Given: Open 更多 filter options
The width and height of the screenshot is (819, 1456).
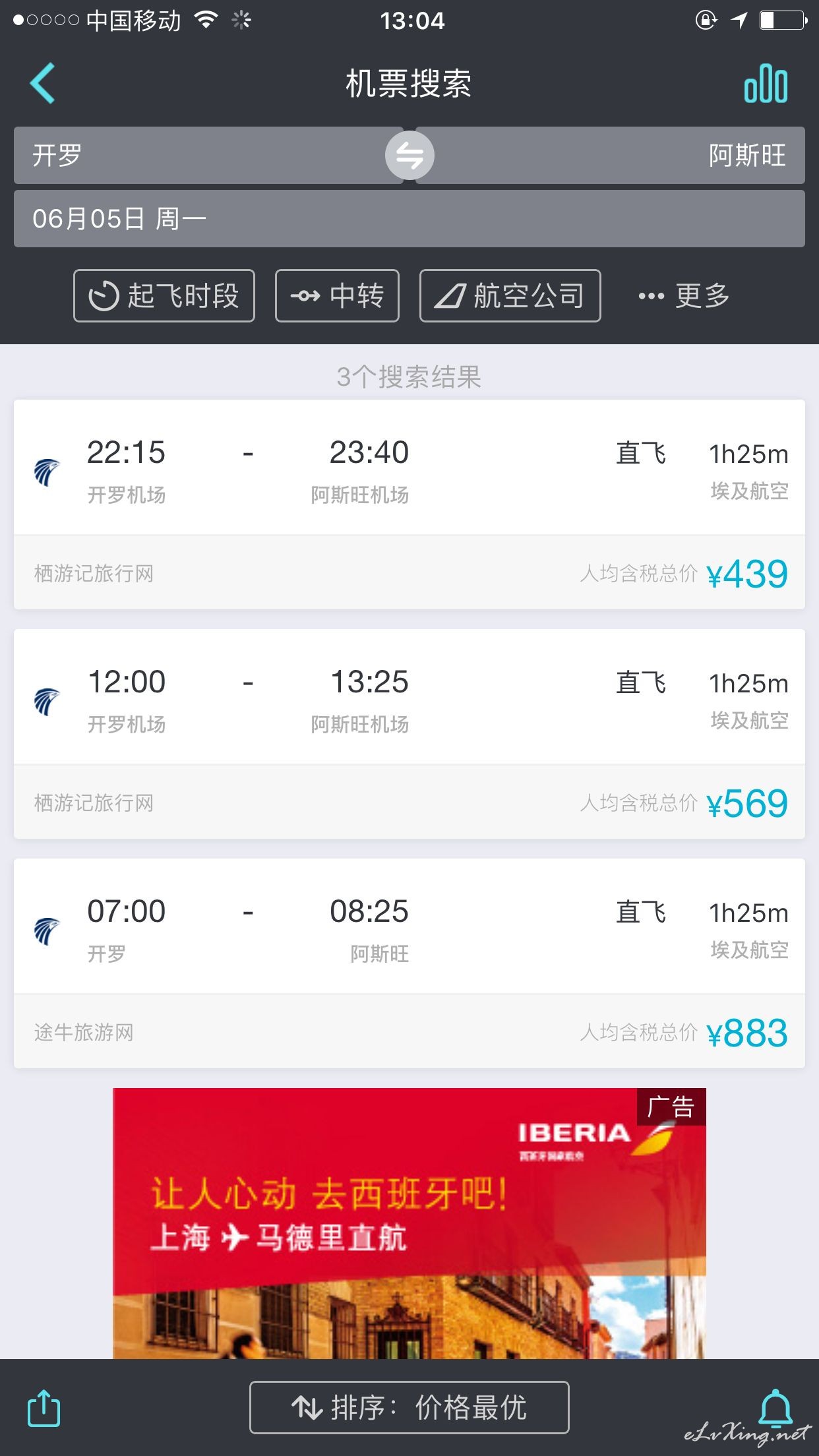Looking at the screenshot, I should point(684,295).
